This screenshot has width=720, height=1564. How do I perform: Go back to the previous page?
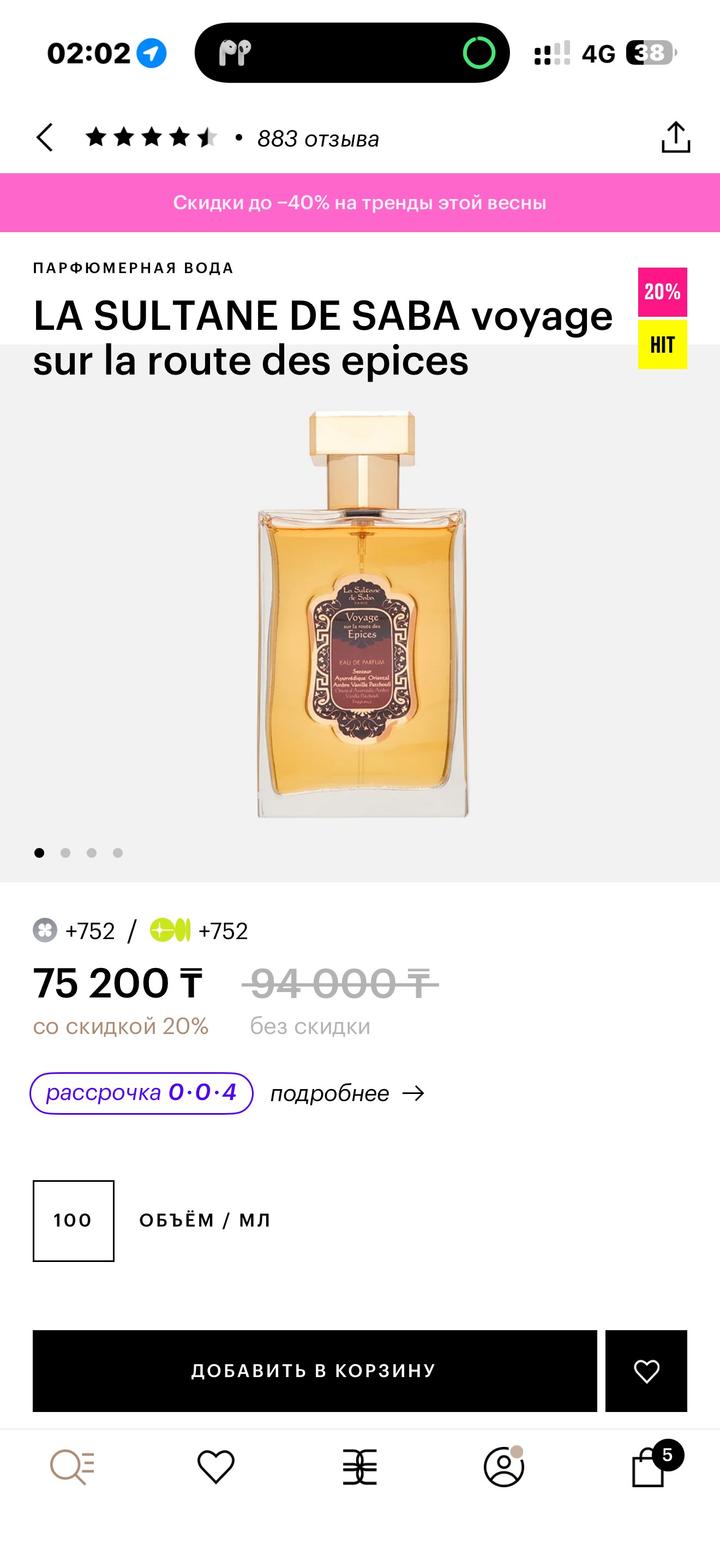[x=45, y=138]
